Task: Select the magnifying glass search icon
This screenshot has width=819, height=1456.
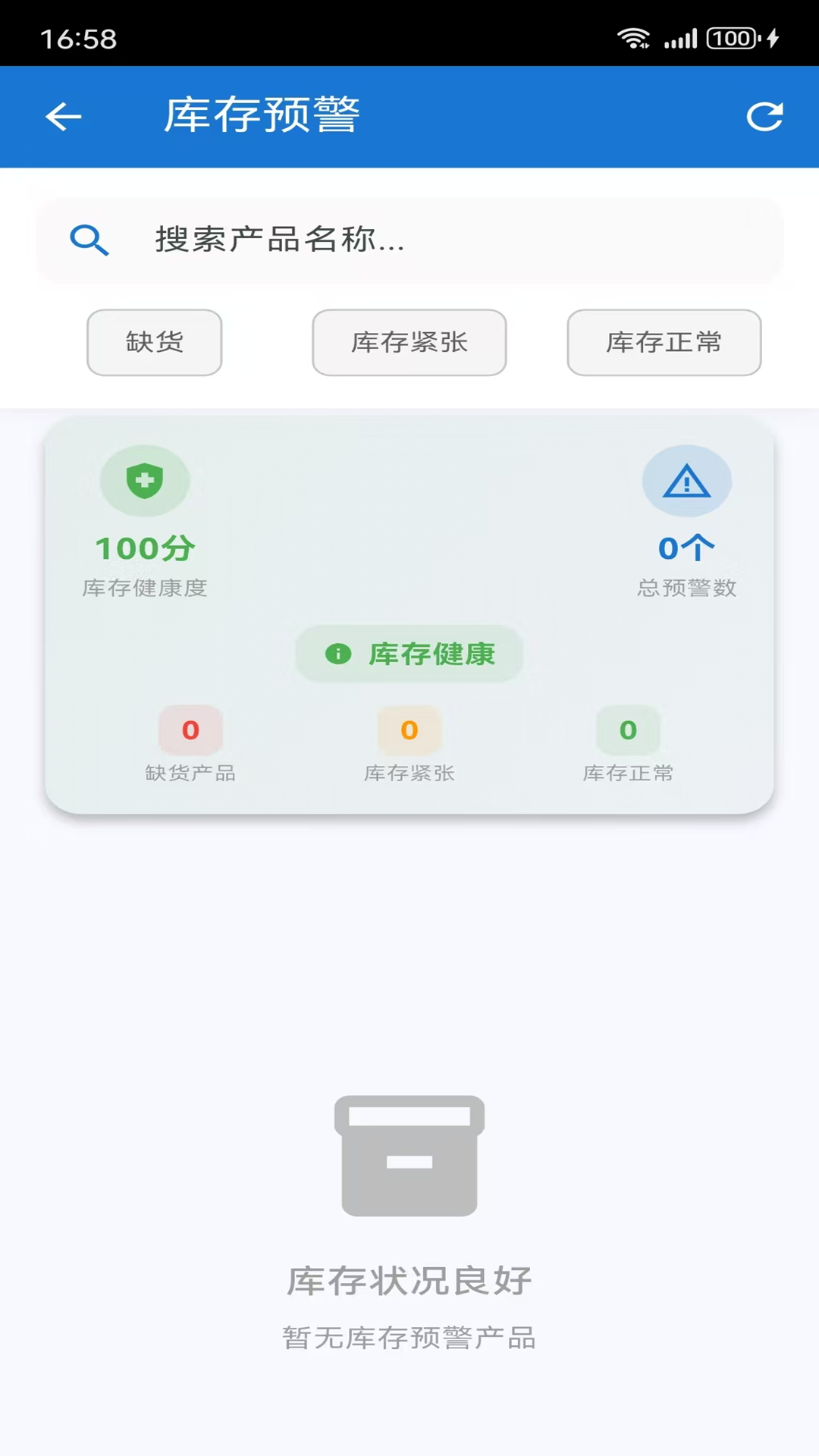Action: click(x=89, y=240)
